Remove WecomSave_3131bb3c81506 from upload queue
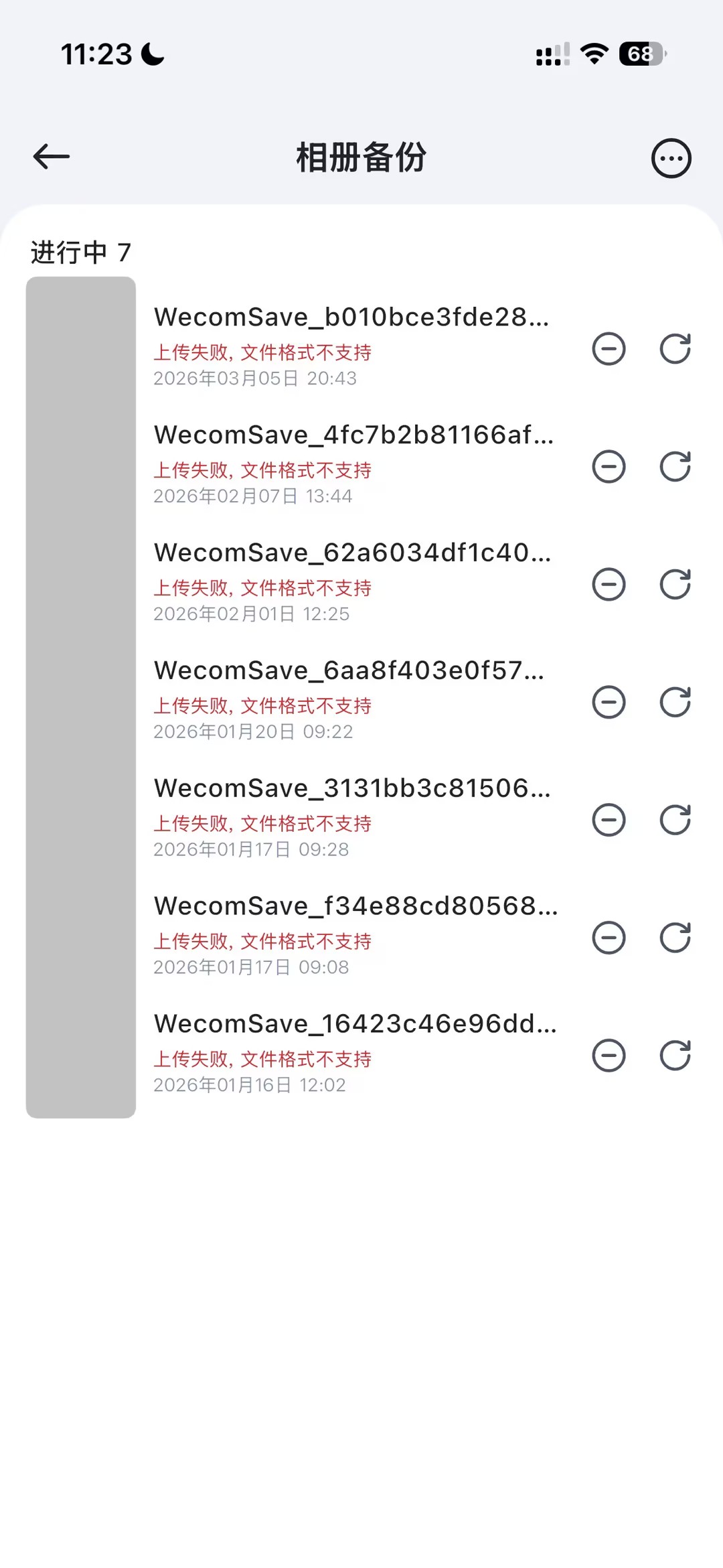The width and height of the screenshot is (723, 1568). point(609,821)
